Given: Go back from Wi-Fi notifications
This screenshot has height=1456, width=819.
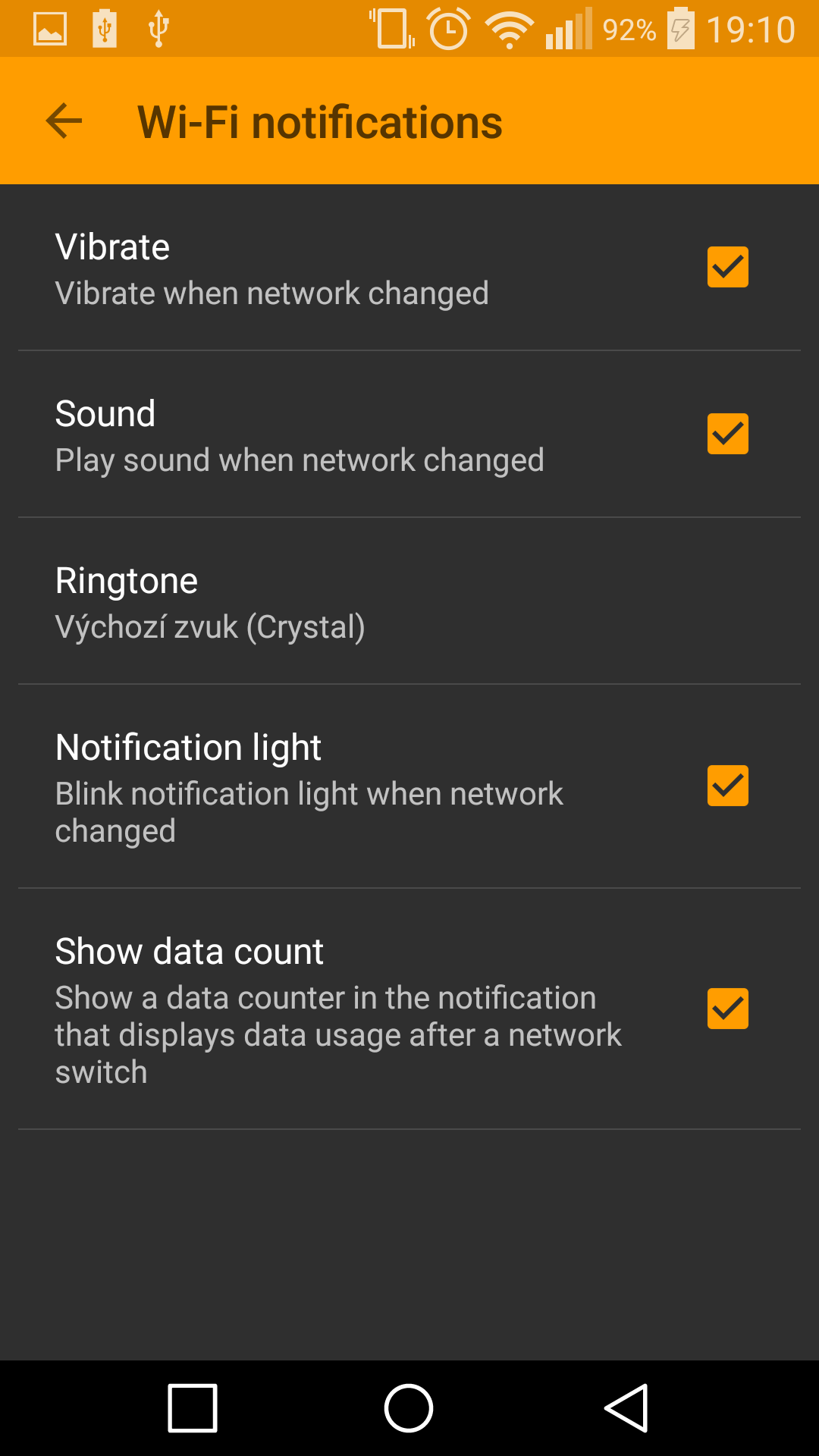Looking at the screenshot, I should pos(64,121).
